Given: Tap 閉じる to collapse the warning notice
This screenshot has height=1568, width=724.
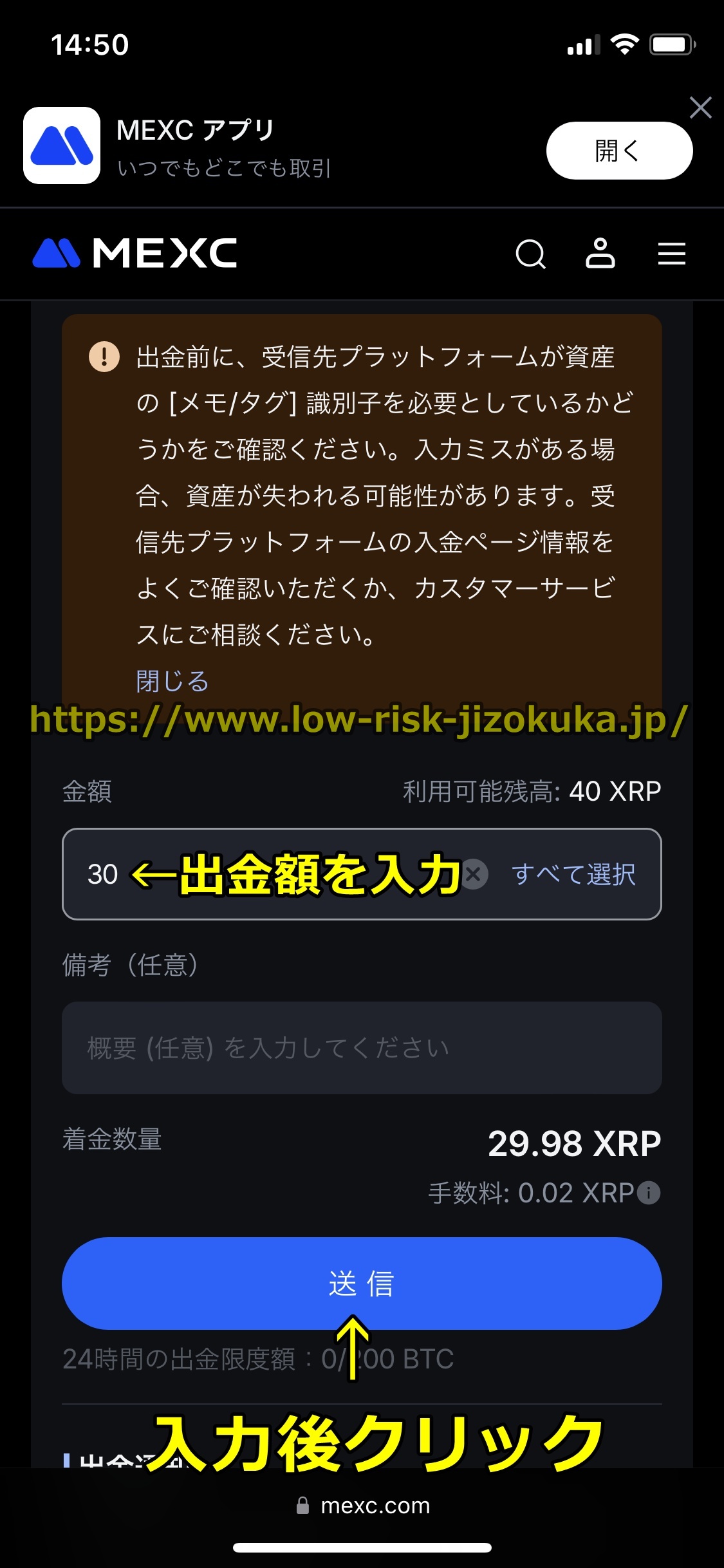Looking at the screenshot, I should point(172,680).
